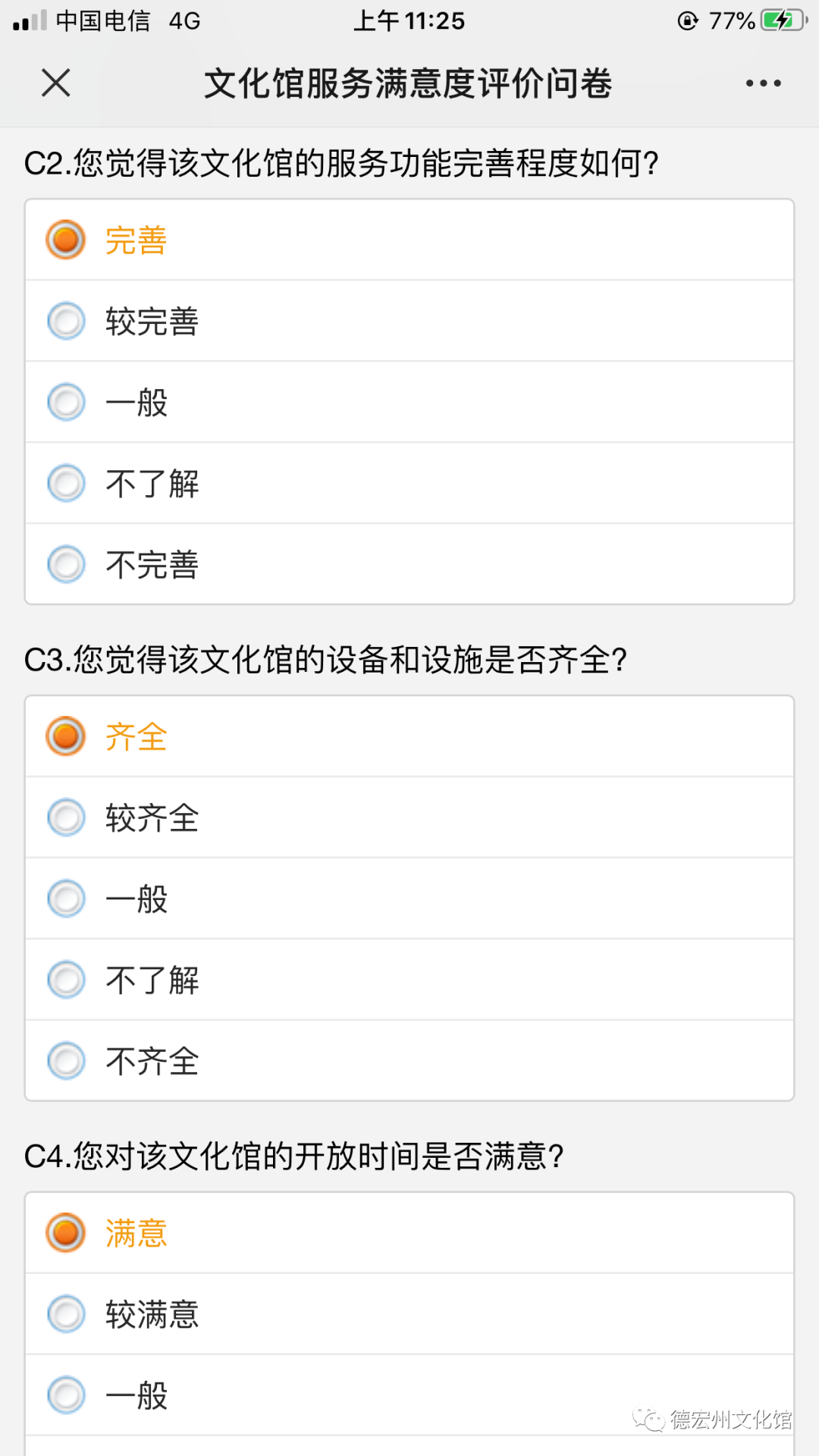
Task: Choose 较满意 for question C4
Action: [409, 1315]
